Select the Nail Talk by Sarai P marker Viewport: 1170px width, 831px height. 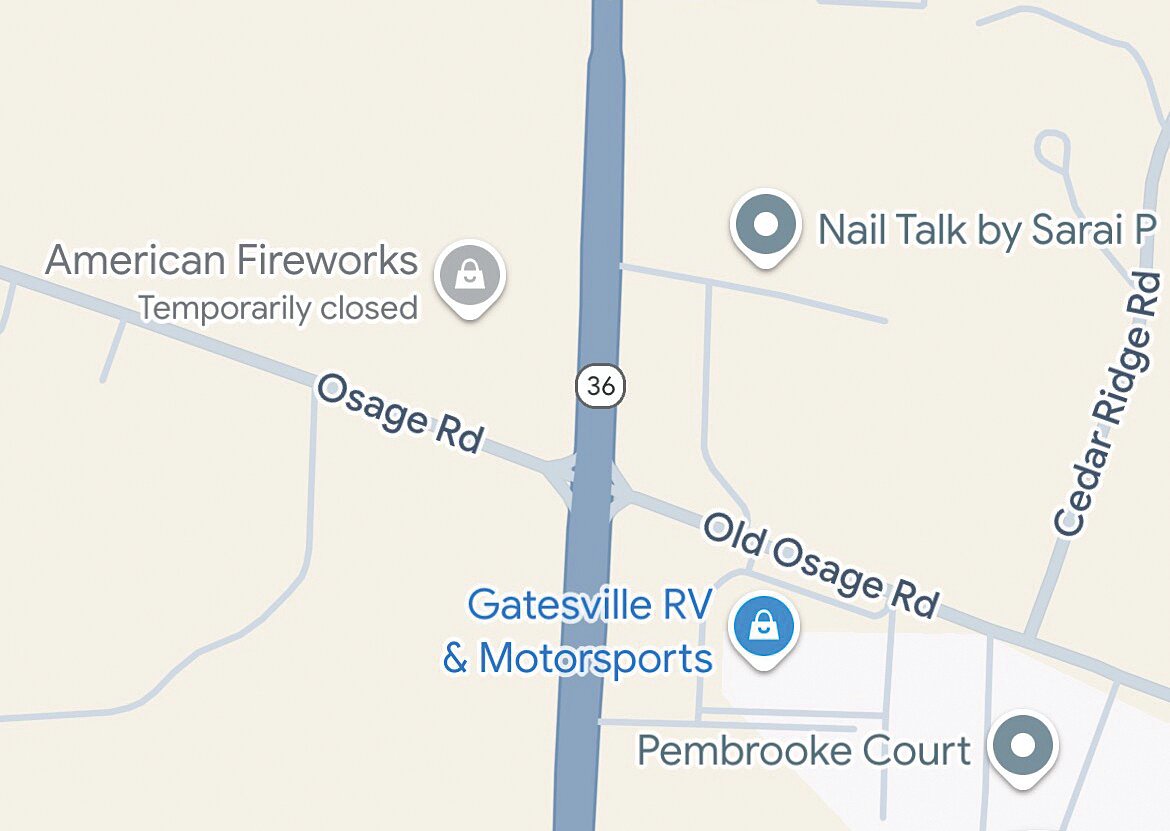coord(765,226)
